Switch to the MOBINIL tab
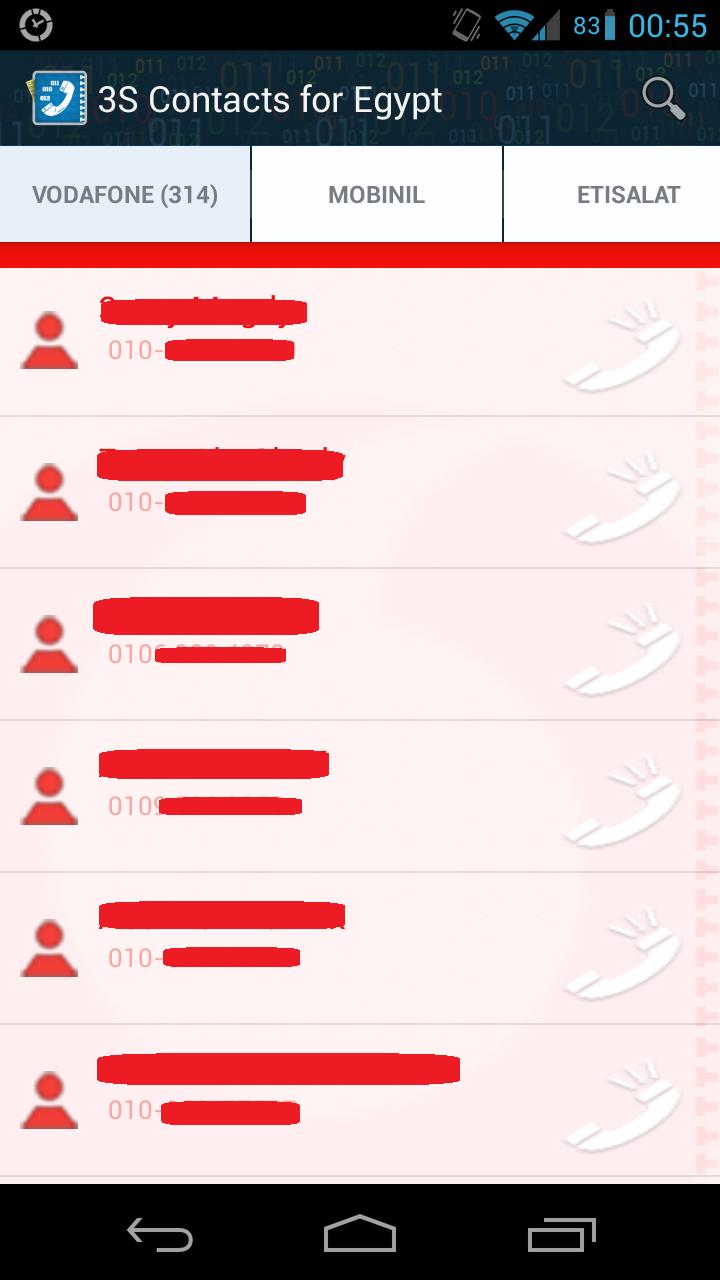Screen dimensions: 720x1280 376,194
